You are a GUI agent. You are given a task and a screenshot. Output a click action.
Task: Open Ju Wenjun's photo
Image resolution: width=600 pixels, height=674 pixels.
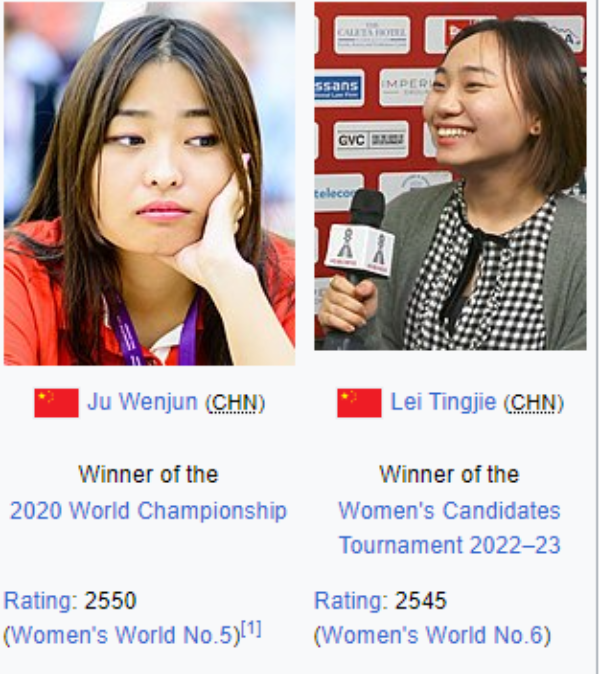click(x=148, y=183)
